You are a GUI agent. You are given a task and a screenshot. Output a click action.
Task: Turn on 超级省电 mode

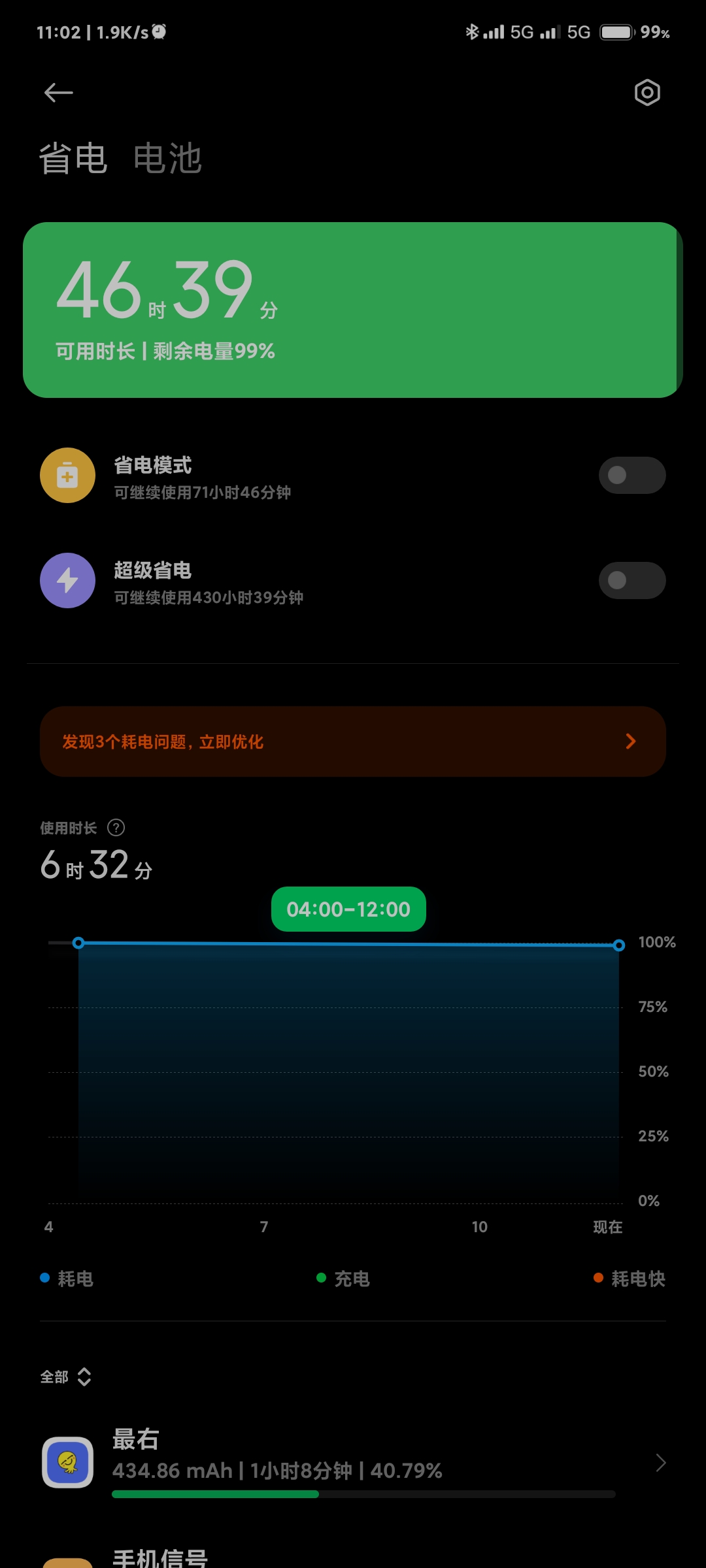point(631,581)
